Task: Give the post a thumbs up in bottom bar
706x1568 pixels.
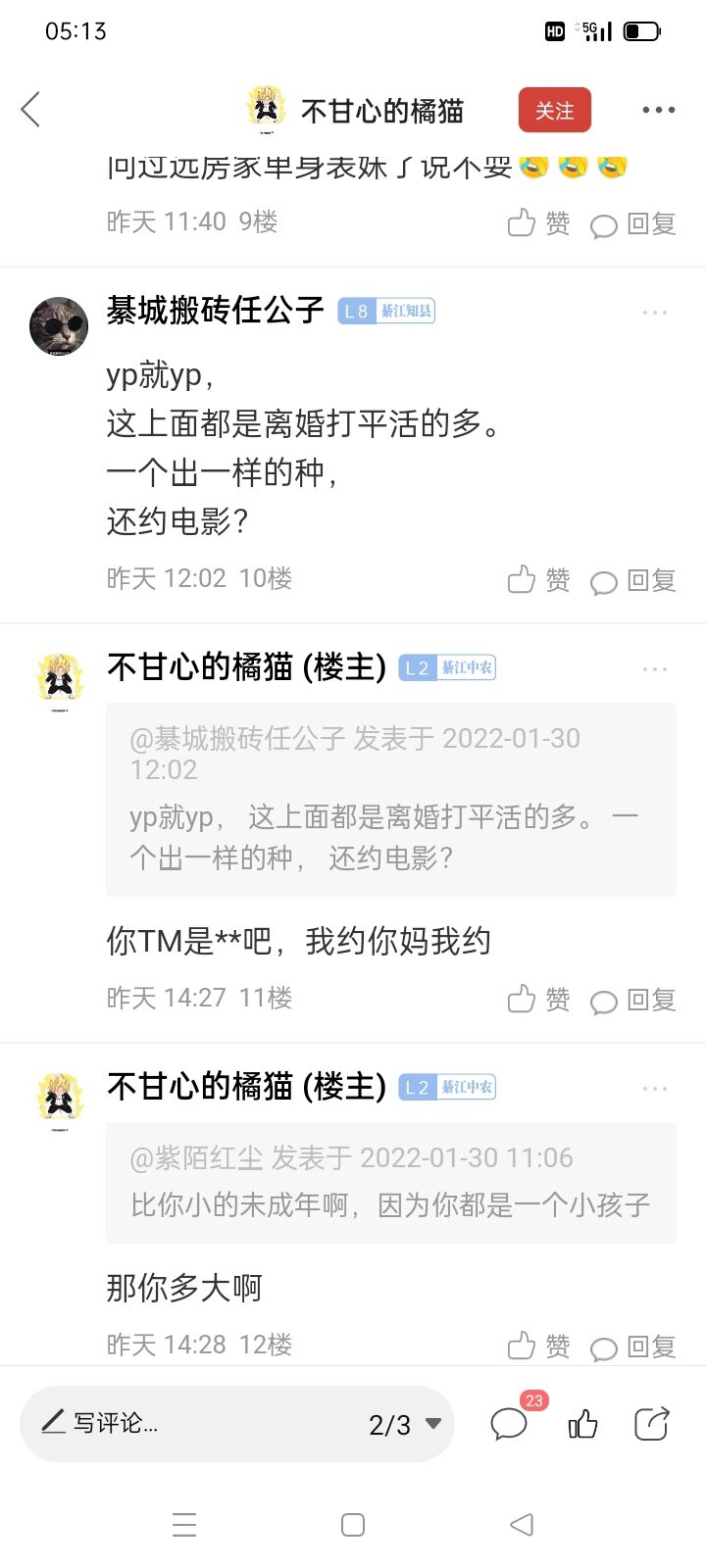Action: click(x=583, y=1423)
